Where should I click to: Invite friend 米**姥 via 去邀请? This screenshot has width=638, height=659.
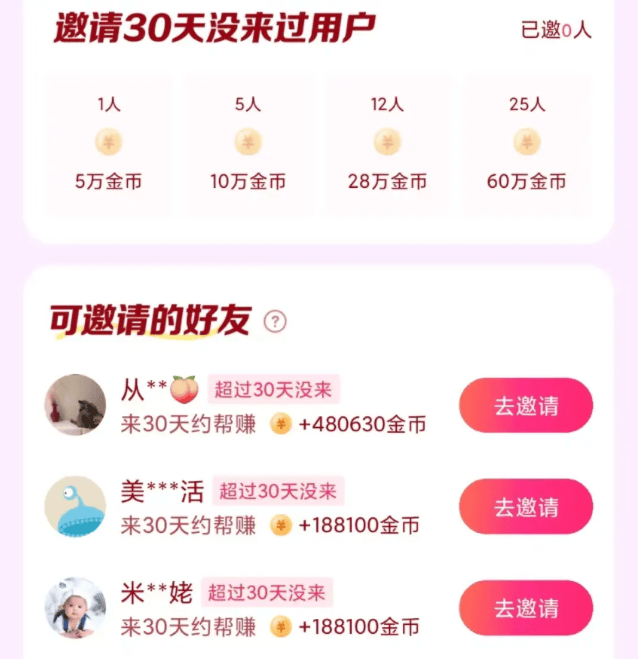525,608
